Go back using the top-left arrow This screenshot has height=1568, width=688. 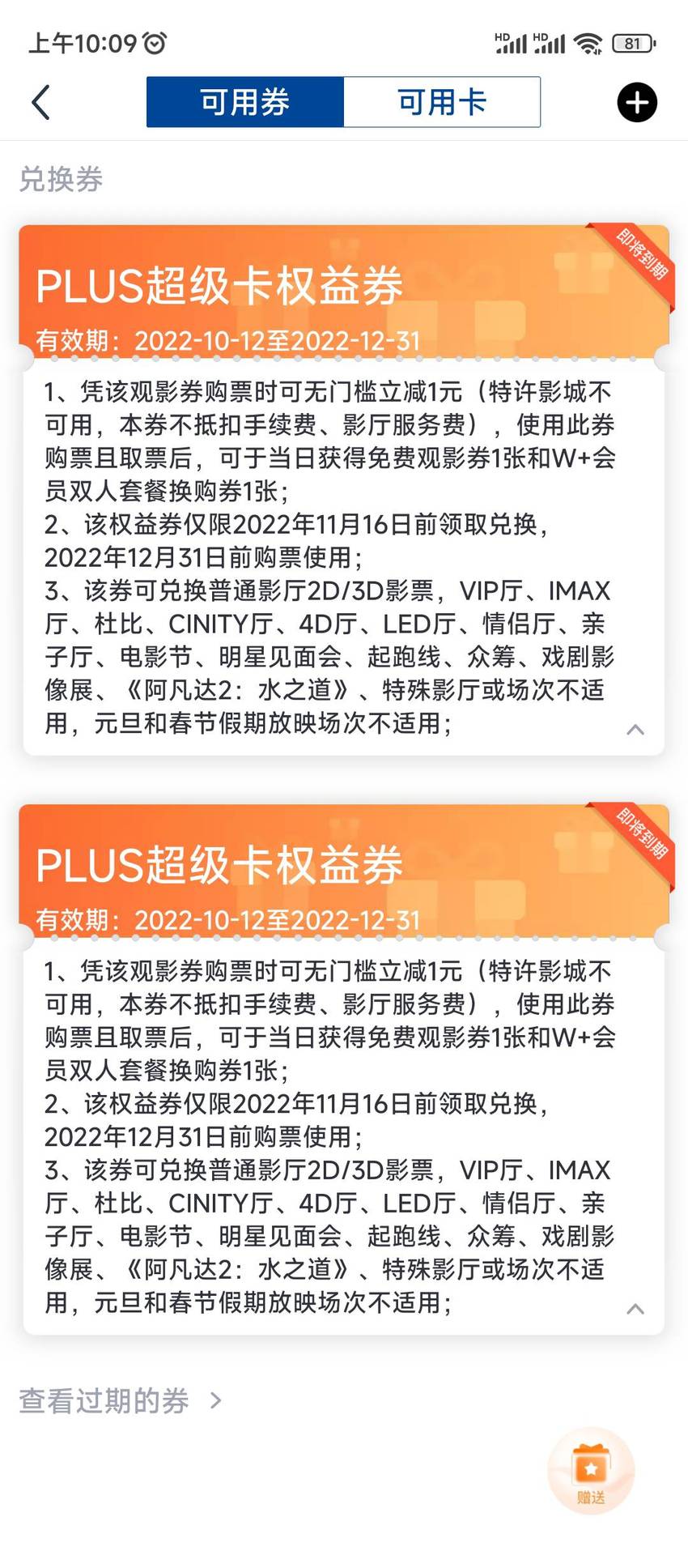(x=40, y=103)
